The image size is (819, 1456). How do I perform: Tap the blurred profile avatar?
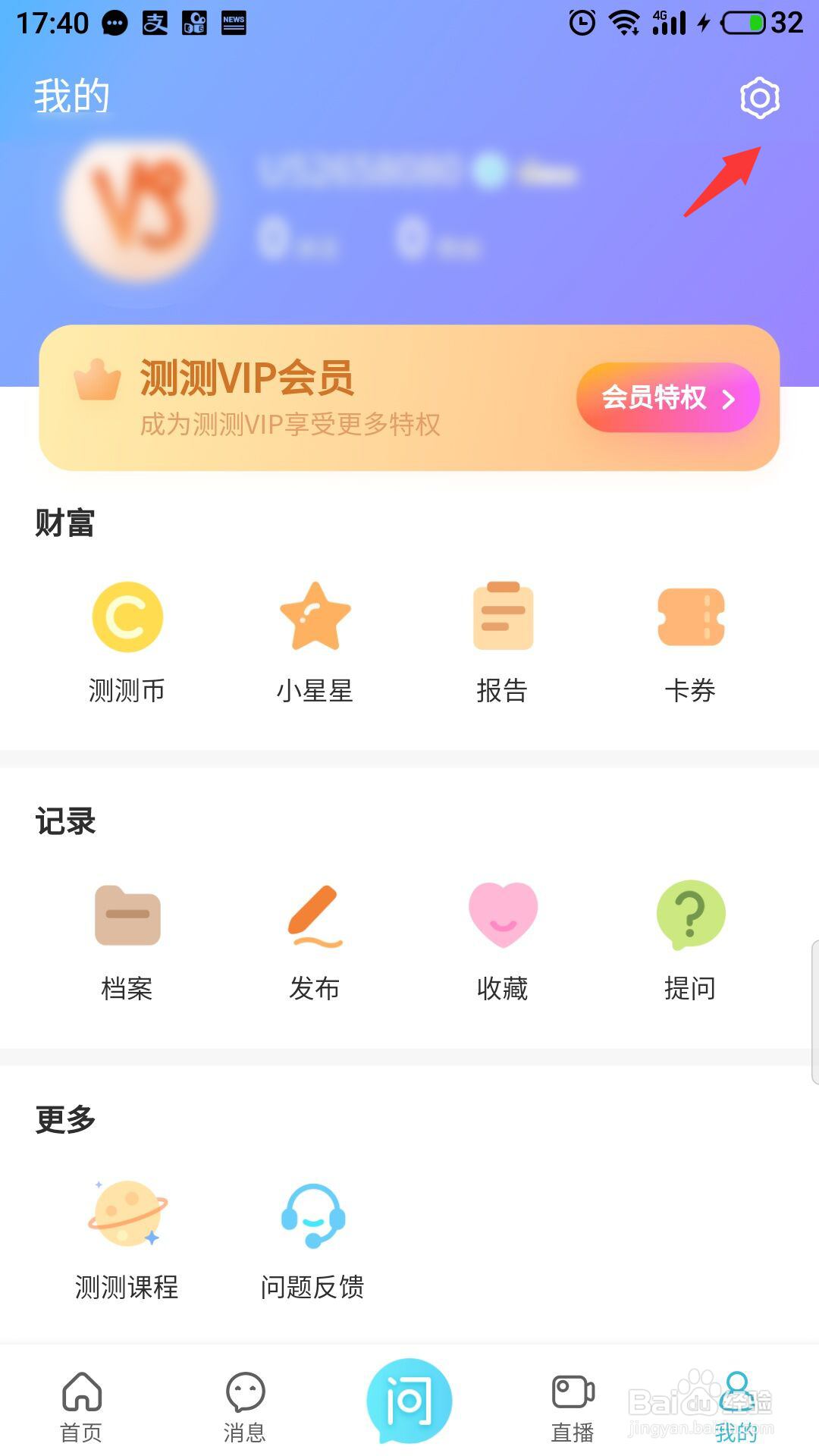point(138,209)
